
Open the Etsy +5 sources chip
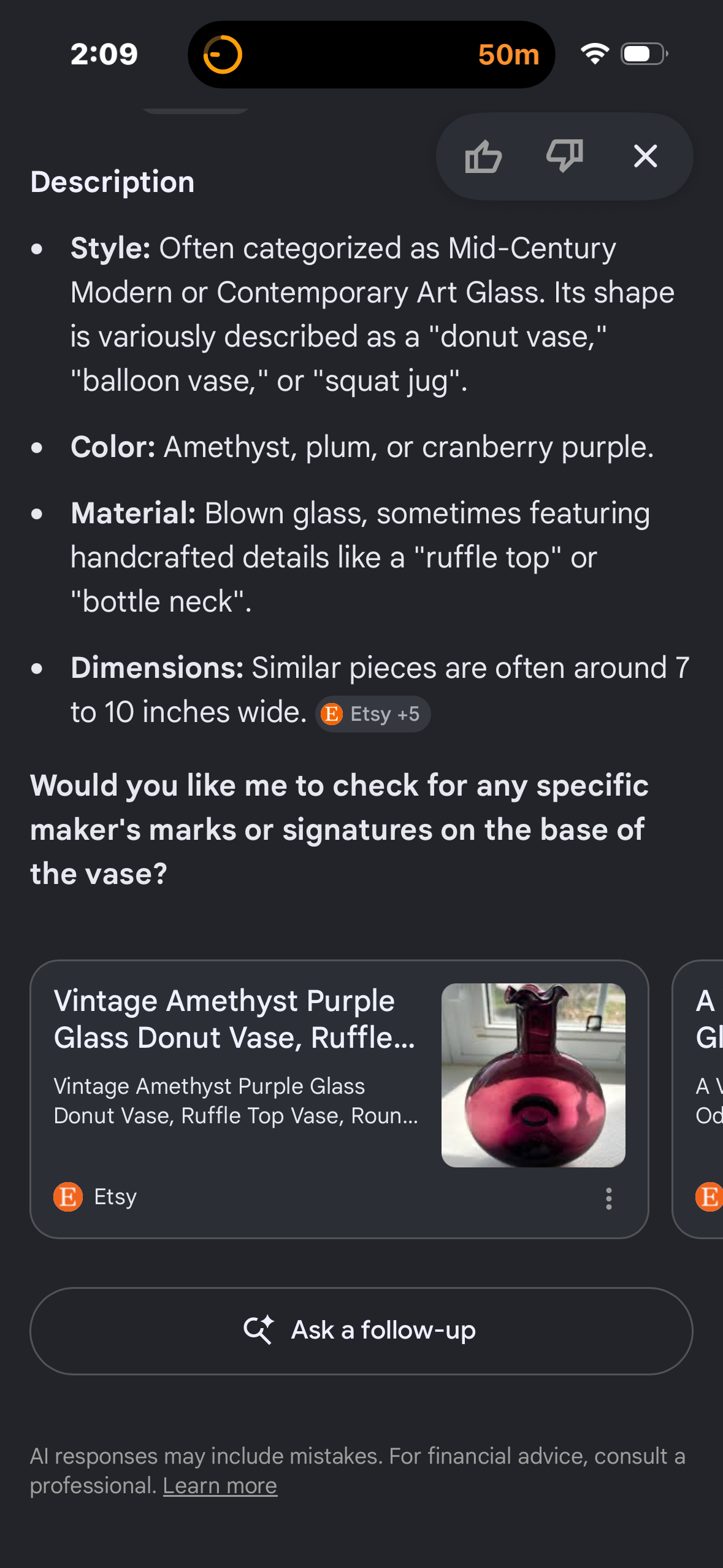click(373, 714)
